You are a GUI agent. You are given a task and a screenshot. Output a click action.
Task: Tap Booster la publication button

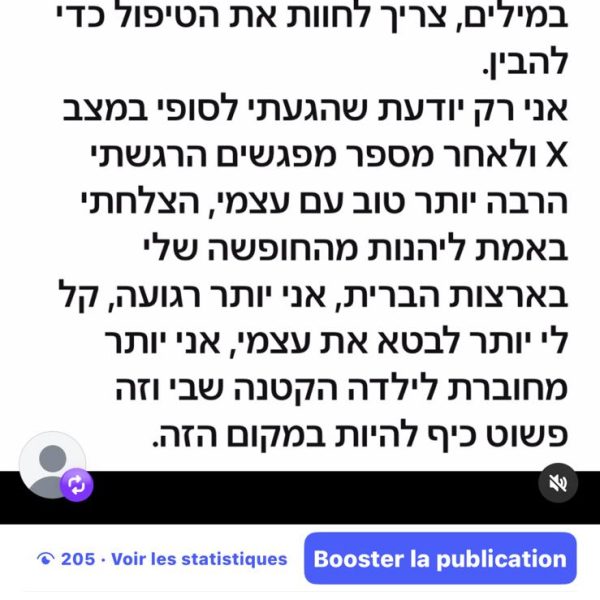click(440, 559)
